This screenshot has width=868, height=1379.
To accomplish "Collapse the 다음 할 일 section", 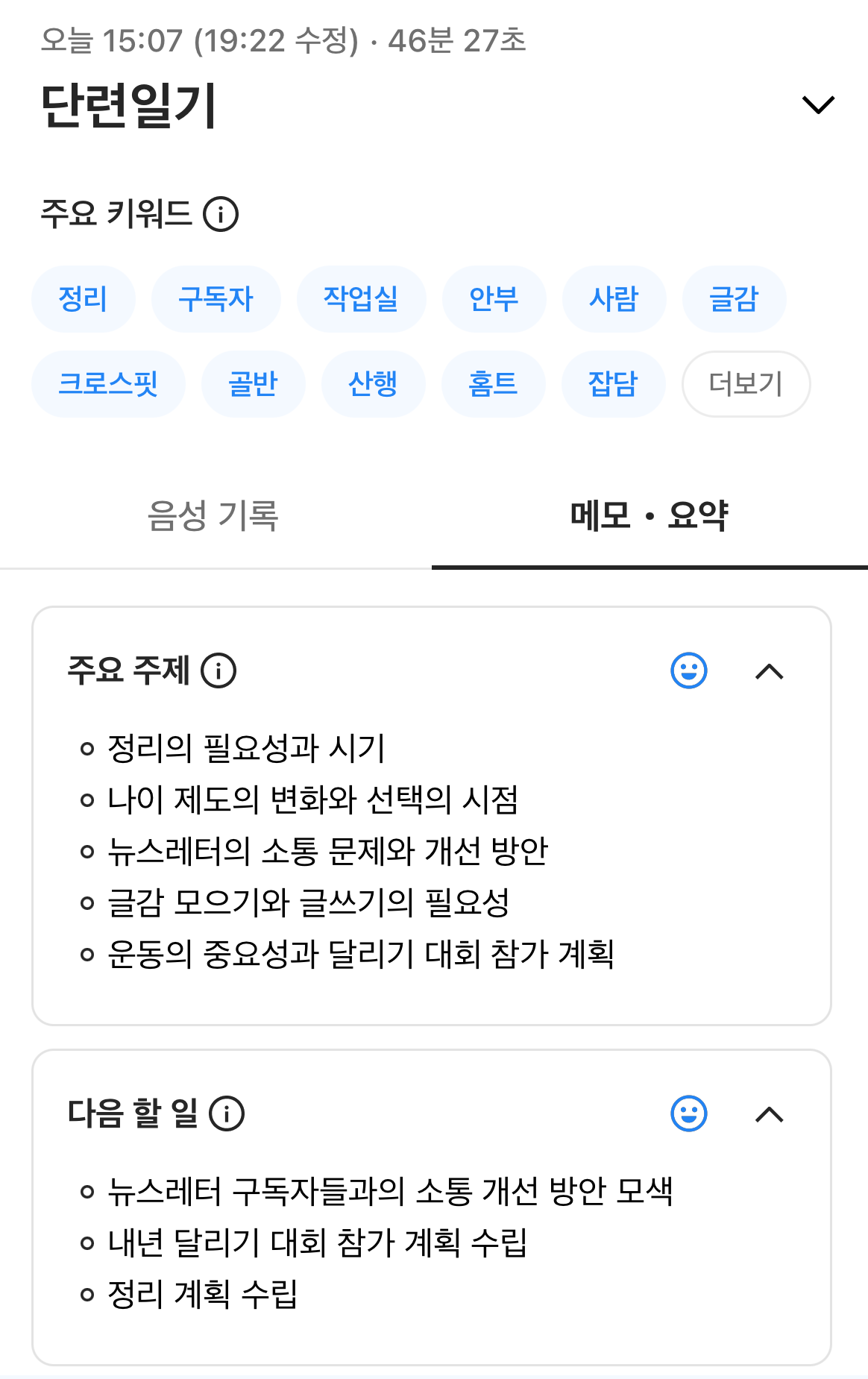I will point(770,1114).
